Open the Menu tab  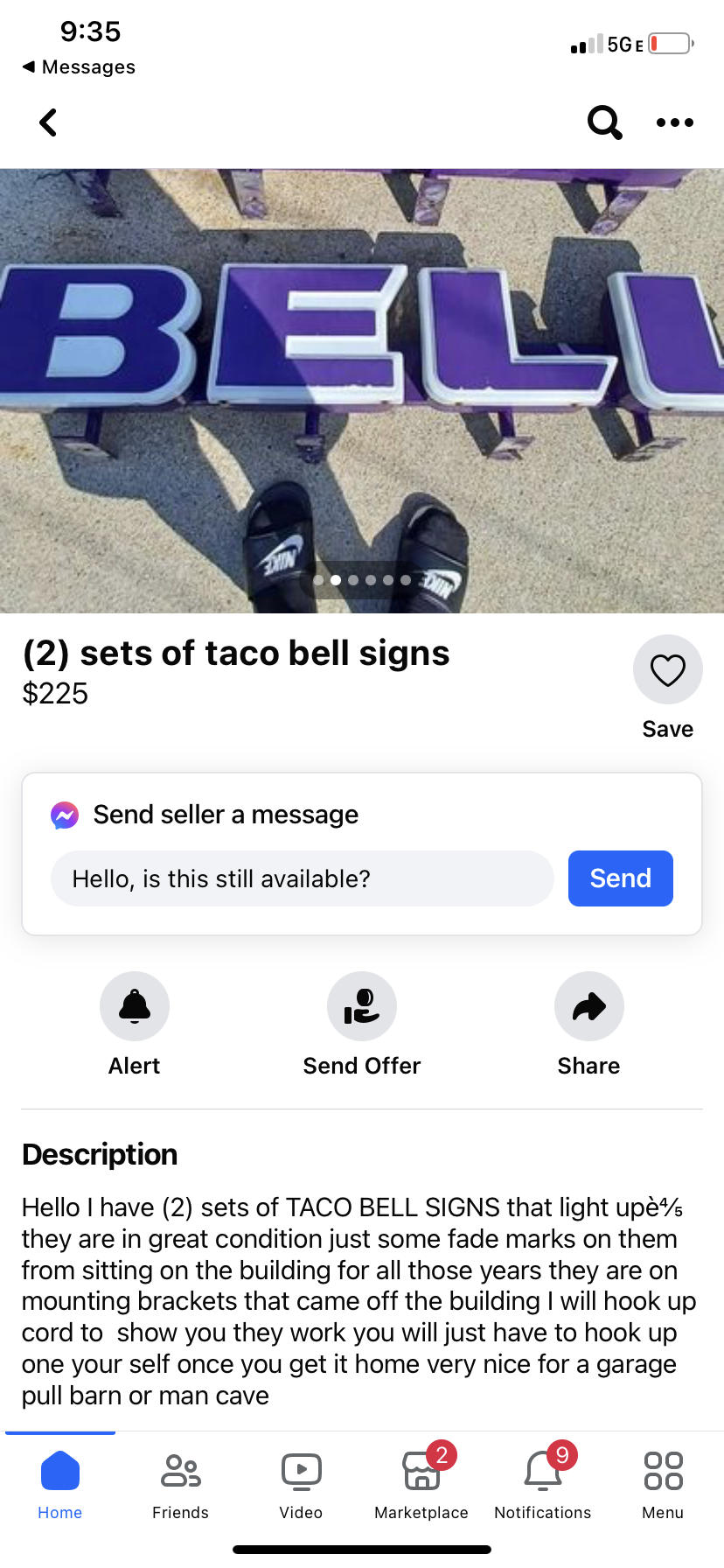pyautogui.click(x=663, y=1484)
